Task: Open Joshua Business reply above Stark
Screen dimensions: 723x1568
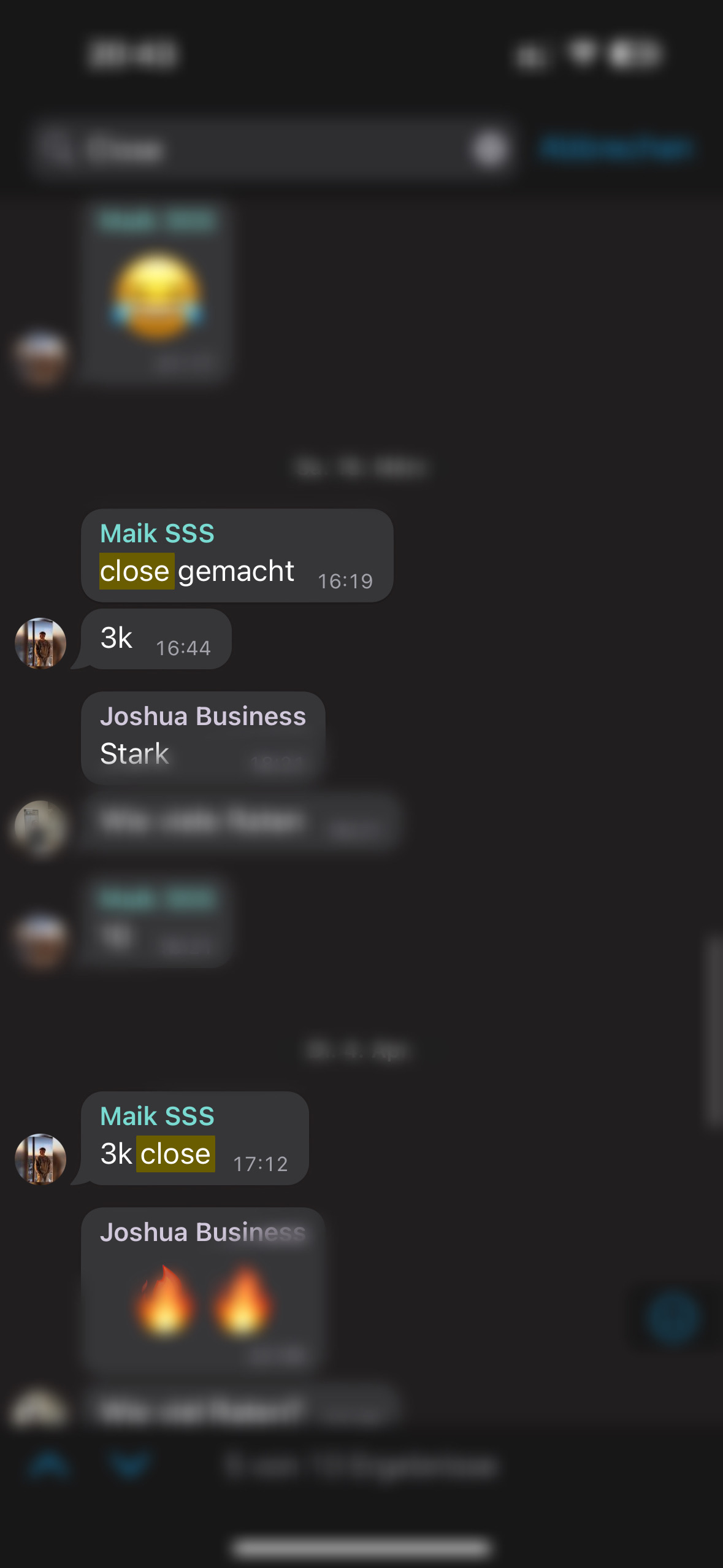Action: (x=202, y=717)
